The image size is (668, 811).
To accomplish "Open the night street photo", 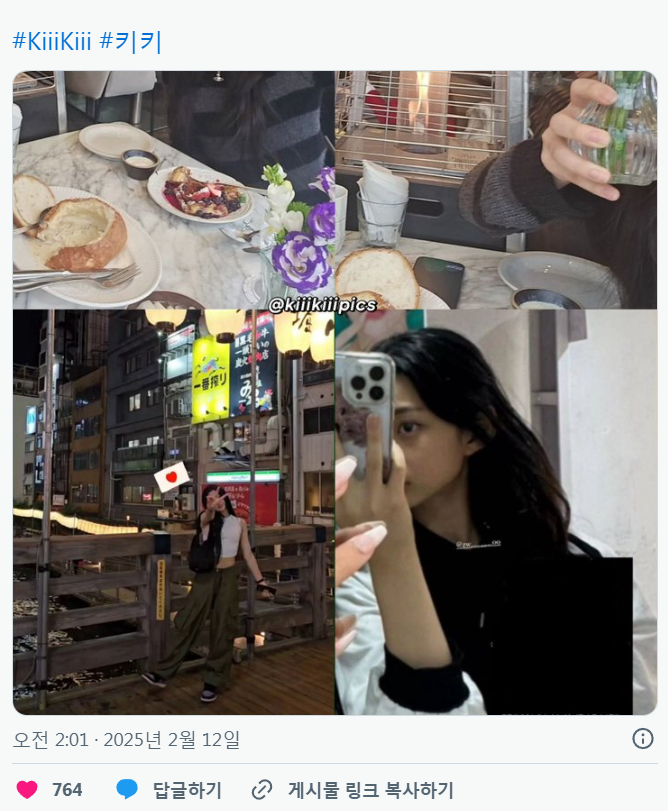I will (173, 512).
